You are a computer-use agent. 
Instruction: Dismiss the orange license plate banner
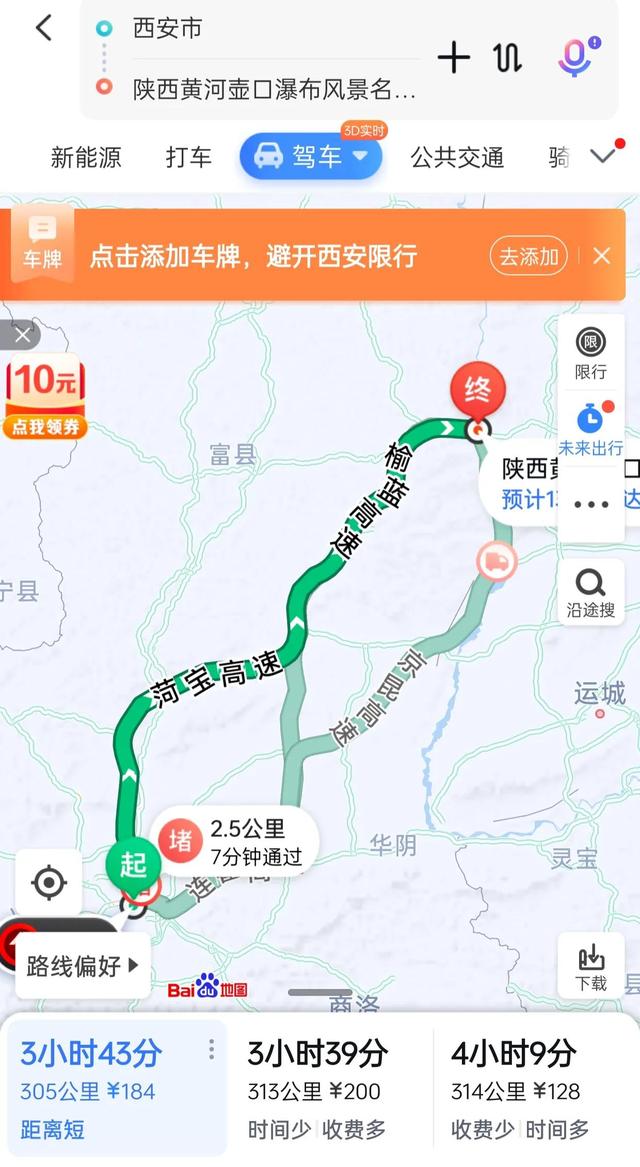click(602, 257)
